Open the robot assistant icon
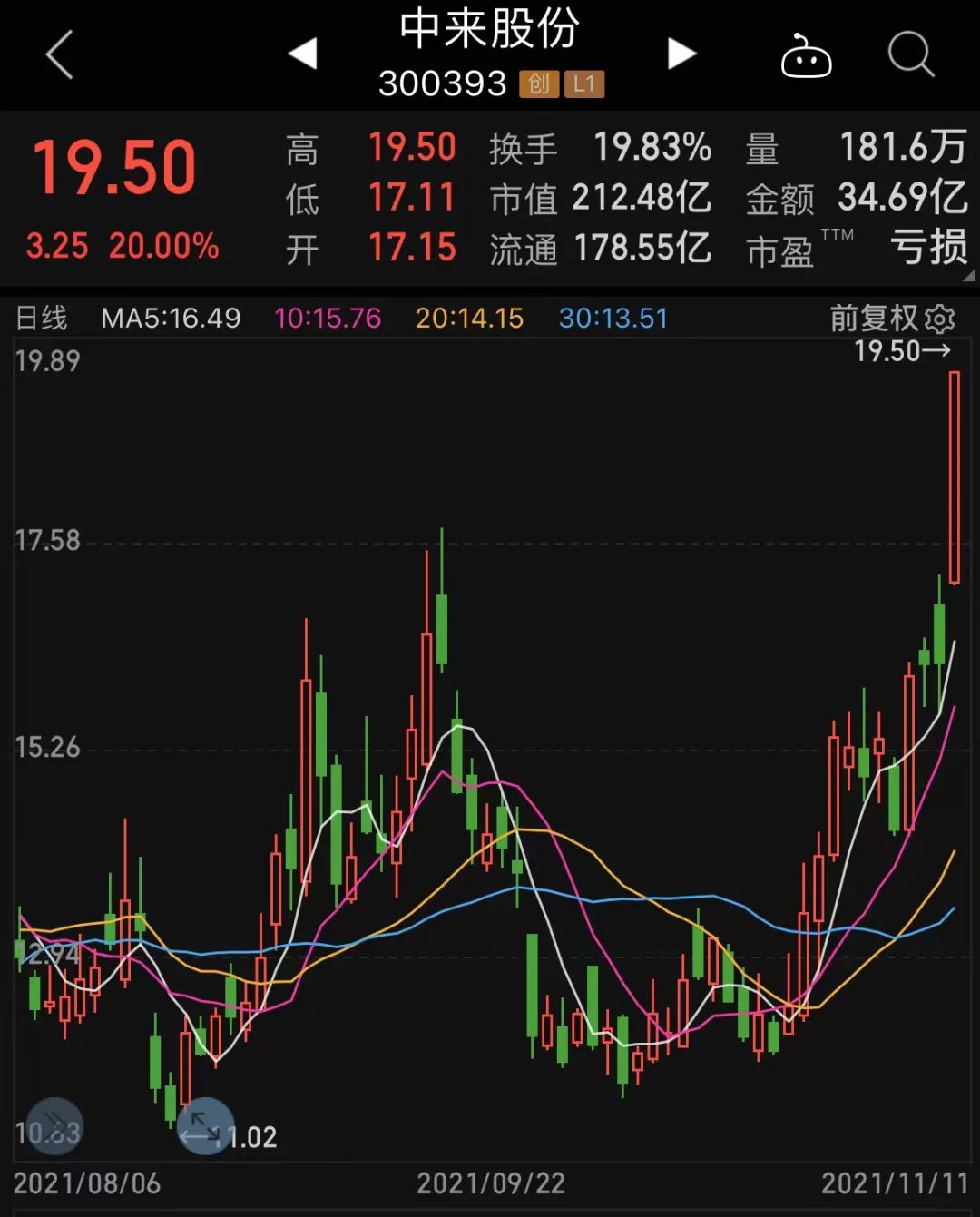This screenshot has width=980, height=1217. [x=806, y=56]
